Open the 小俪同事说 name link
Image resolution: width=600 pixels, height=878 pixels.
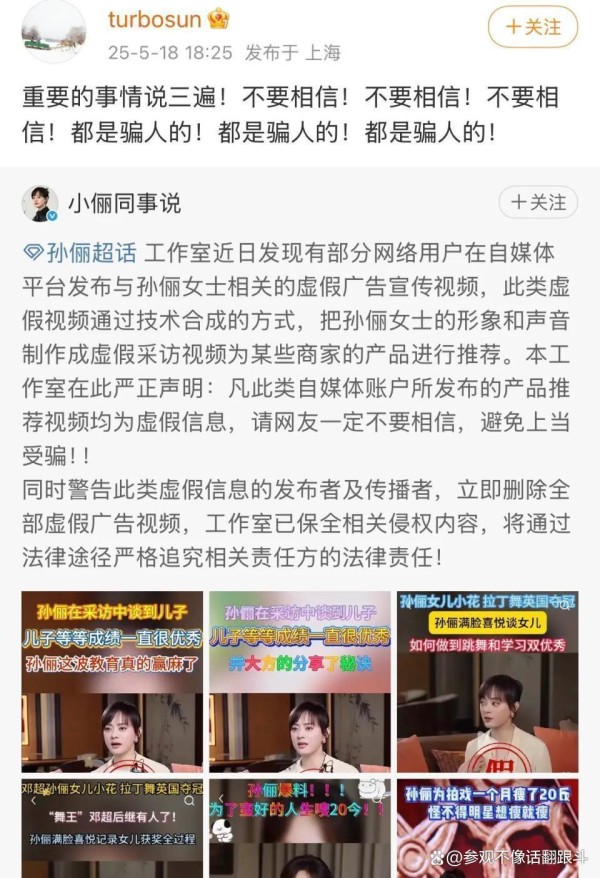(x=124, y=203)
